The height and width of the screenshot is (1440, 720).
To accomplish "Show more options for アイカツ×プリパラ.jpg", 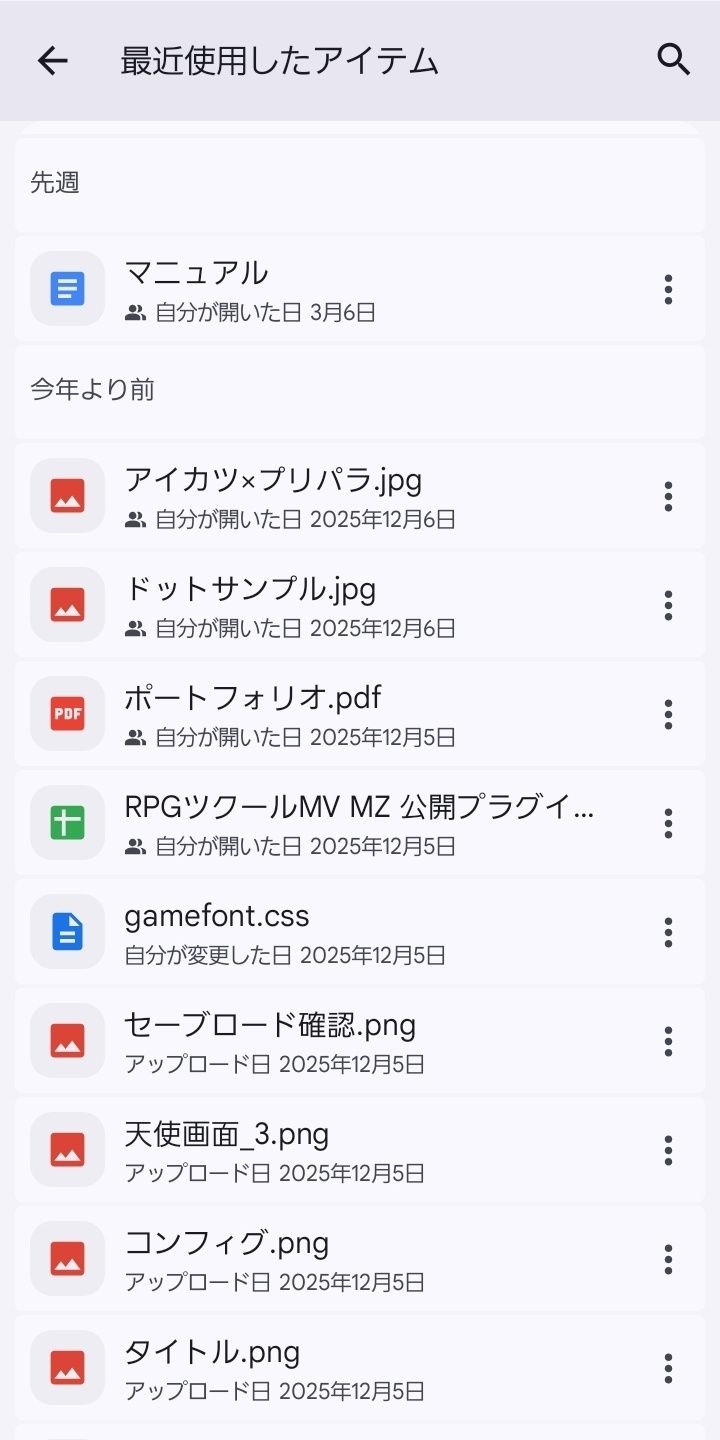I will pos(668,496).
